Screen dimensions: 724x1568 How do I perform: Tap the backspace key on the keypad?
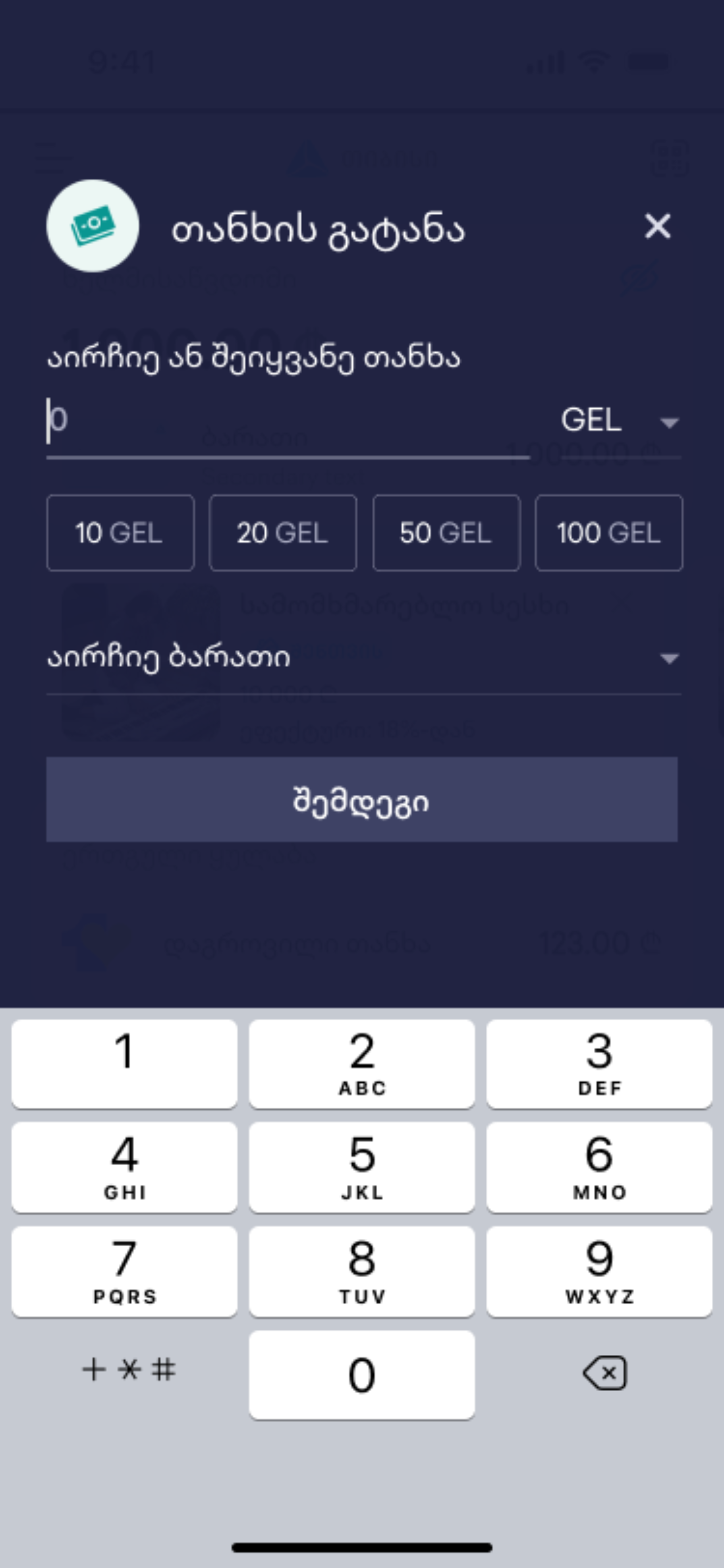pos(604,1373)
